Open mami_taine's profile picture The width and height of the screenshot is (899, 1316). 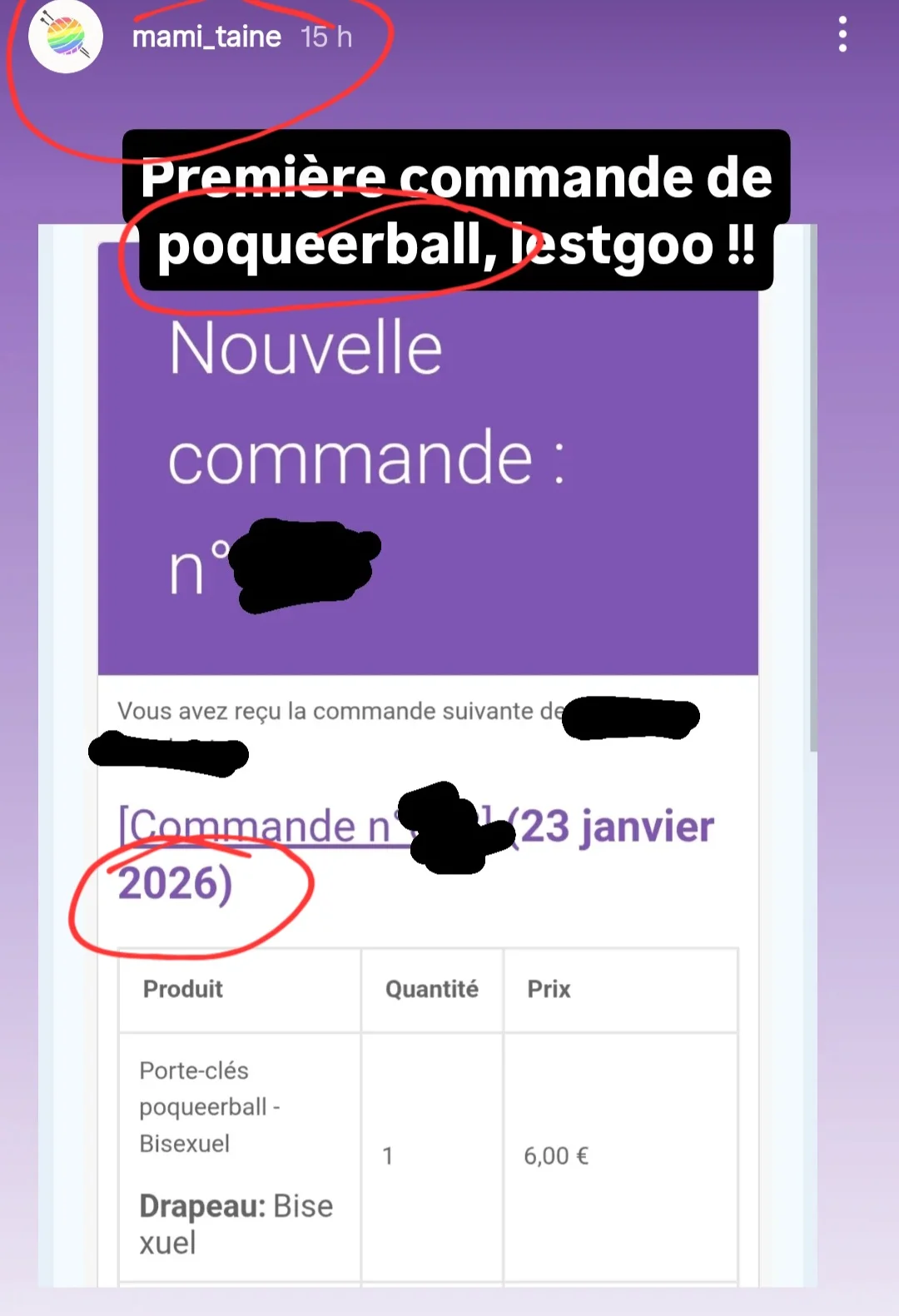pos(66,37)
